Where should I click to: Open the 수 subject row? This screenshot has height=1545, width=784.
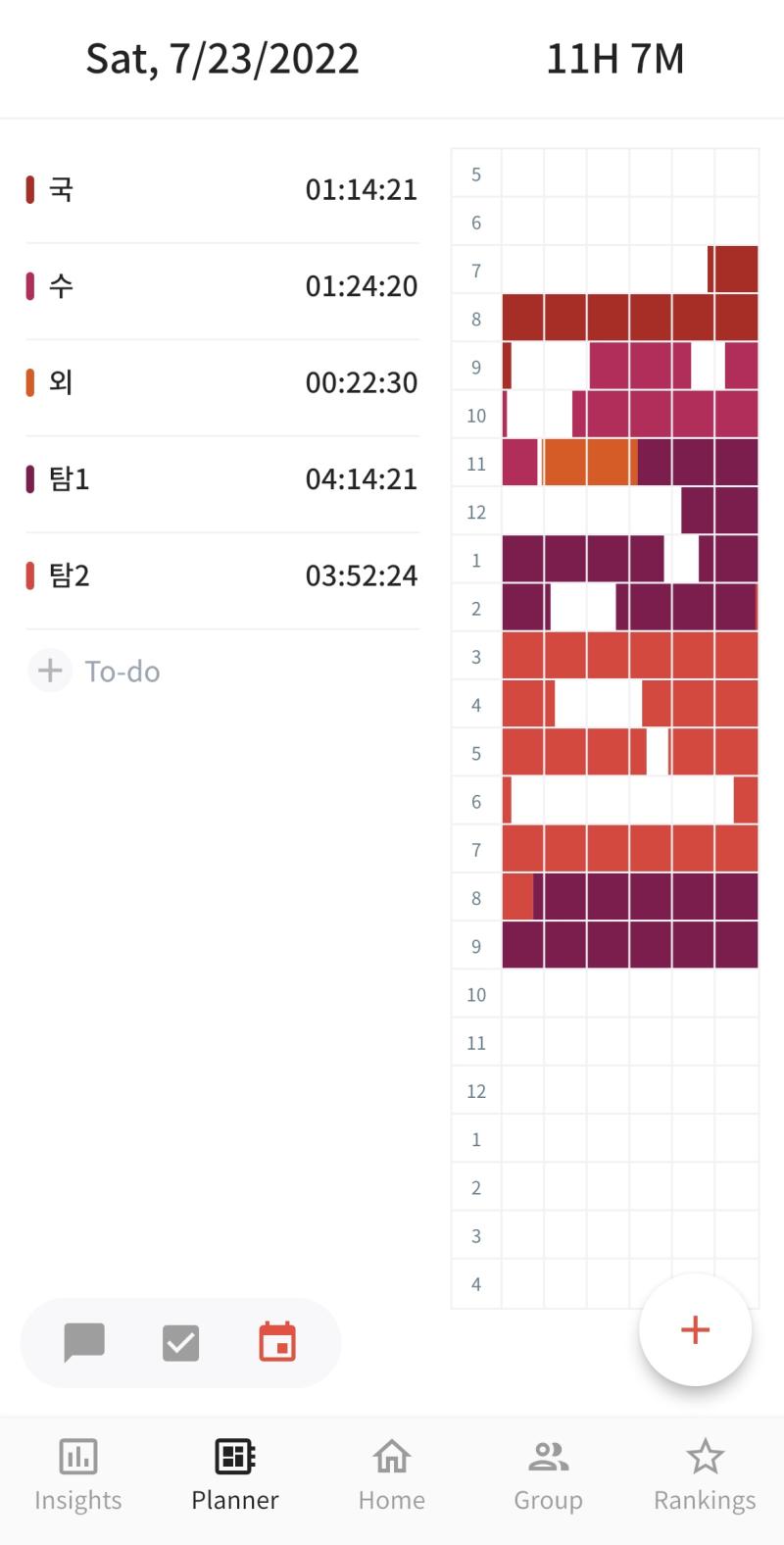point(222,286)
